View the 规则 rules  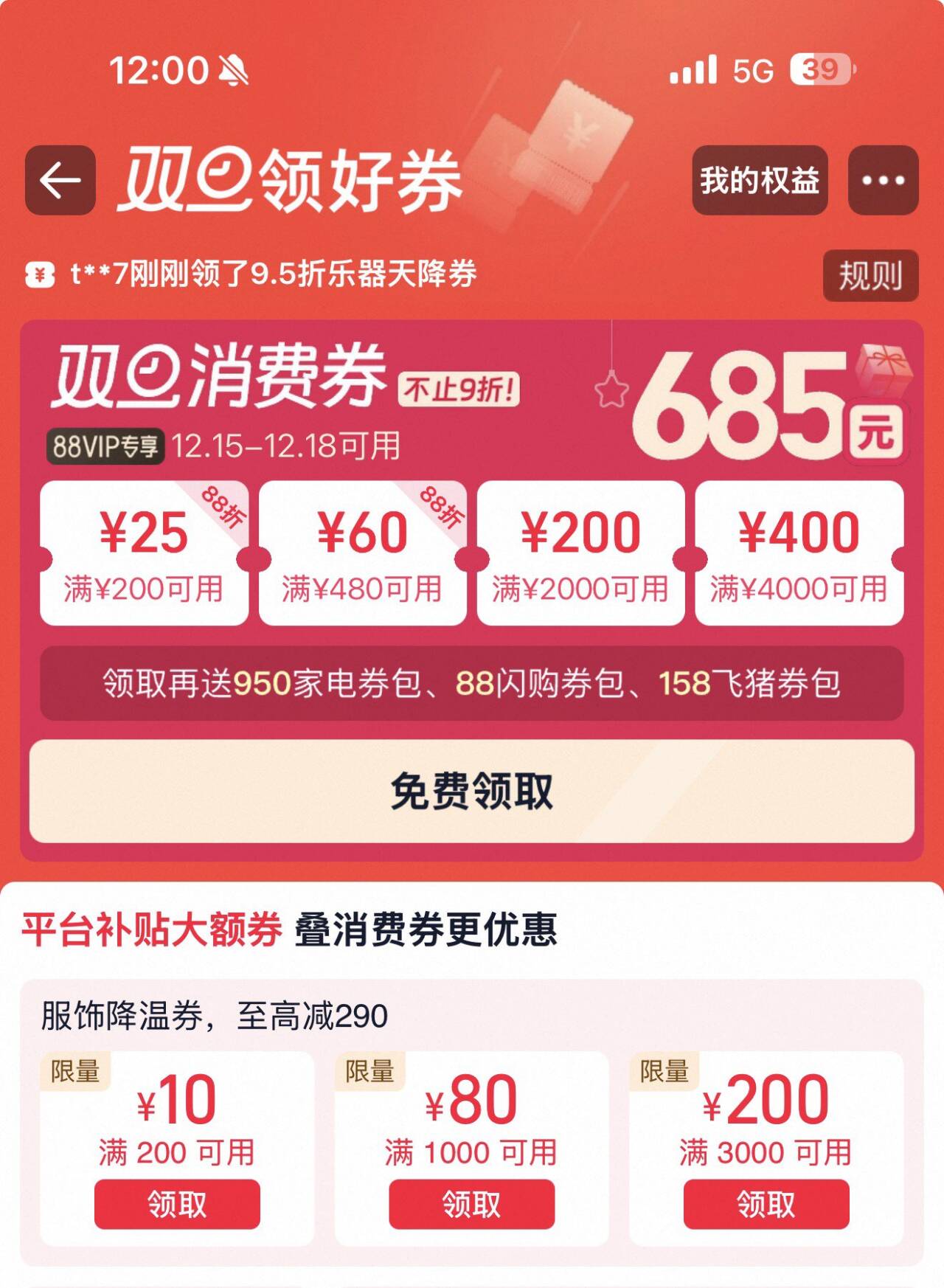pyautogui.click(x=870, y=276)
